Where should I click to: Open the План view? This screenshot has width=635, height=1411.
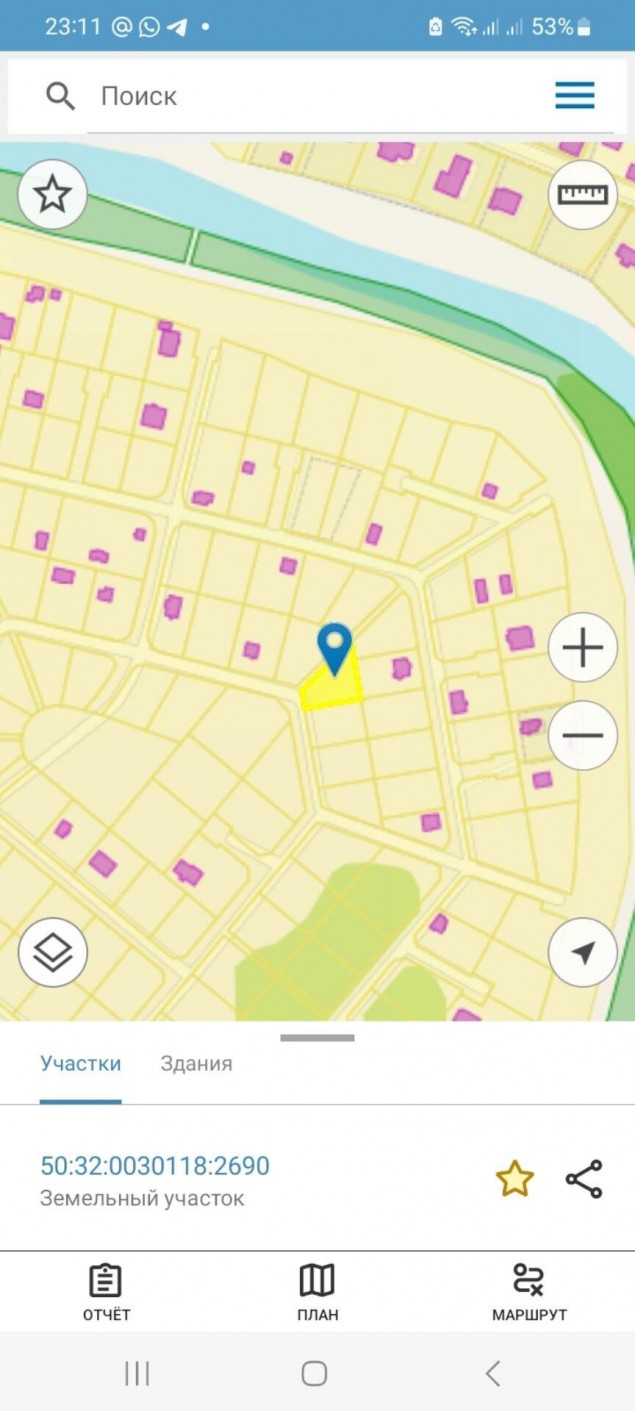pyautogui.click(x=317, y=1293)
